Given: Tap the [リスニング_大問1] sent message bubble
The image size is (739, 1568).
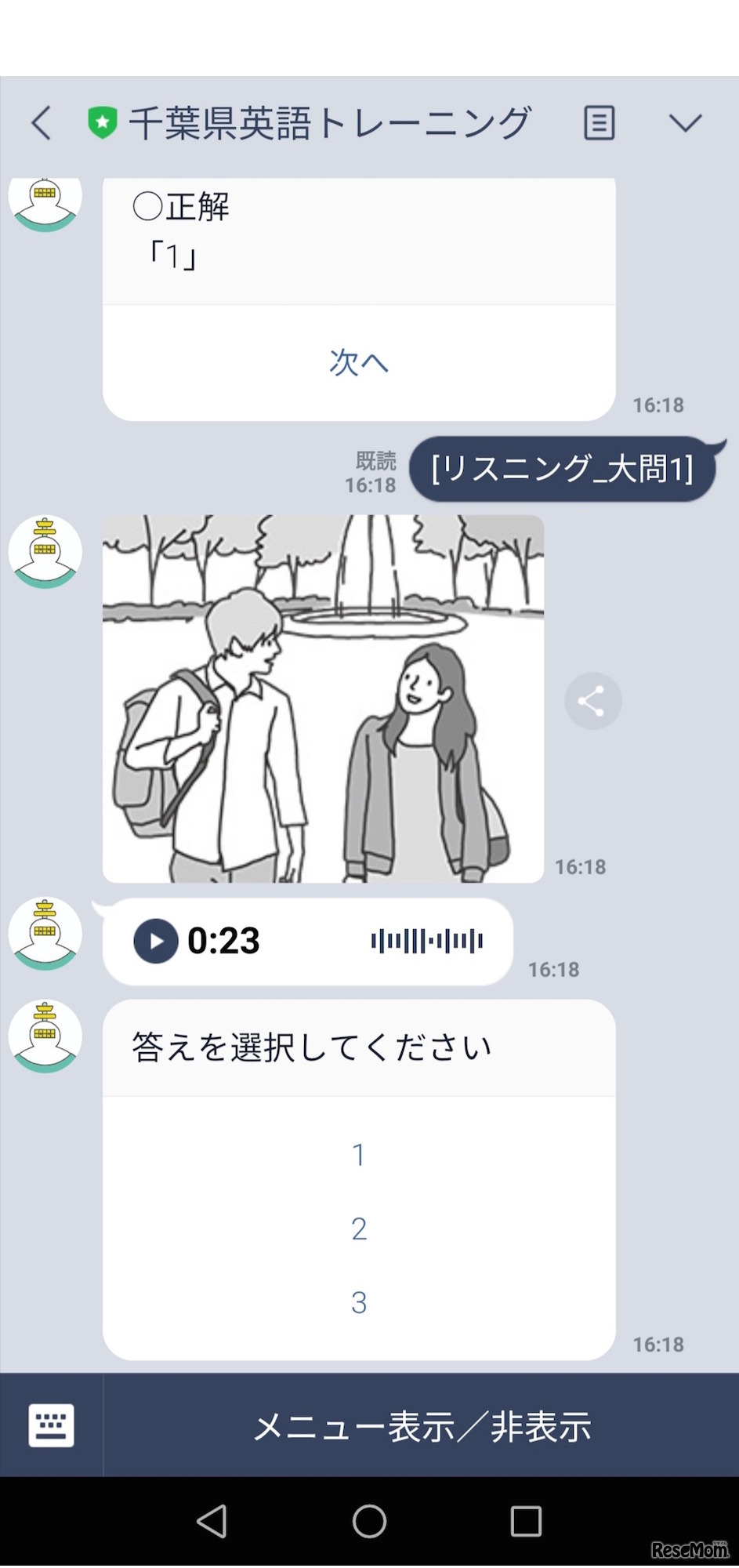Looking at the screenshot, I should [x=561, y=468].
